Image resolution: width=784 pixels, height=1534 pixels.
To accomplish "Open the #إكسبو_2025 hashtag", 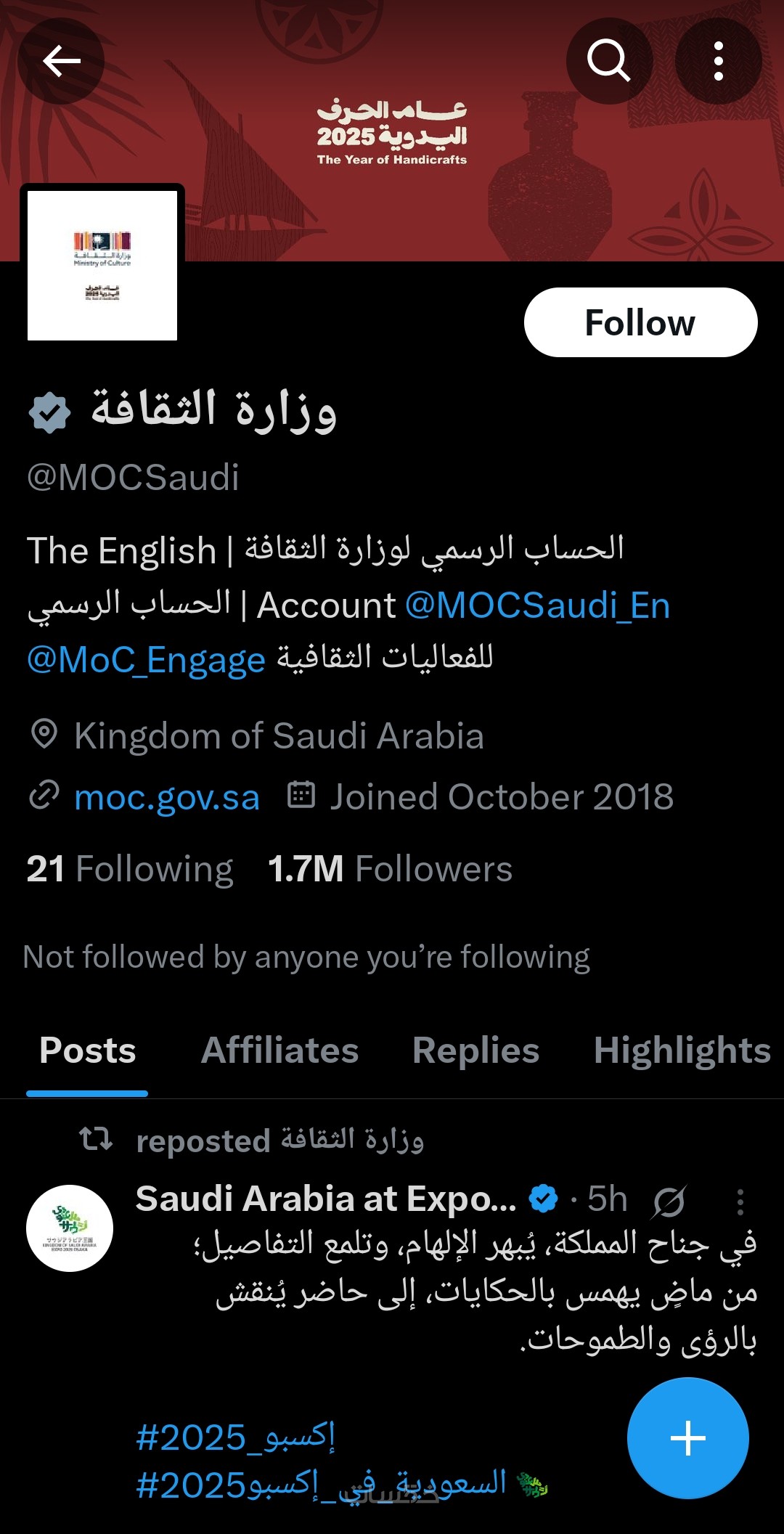I will pyautogui.click(x=236, y=1437).
